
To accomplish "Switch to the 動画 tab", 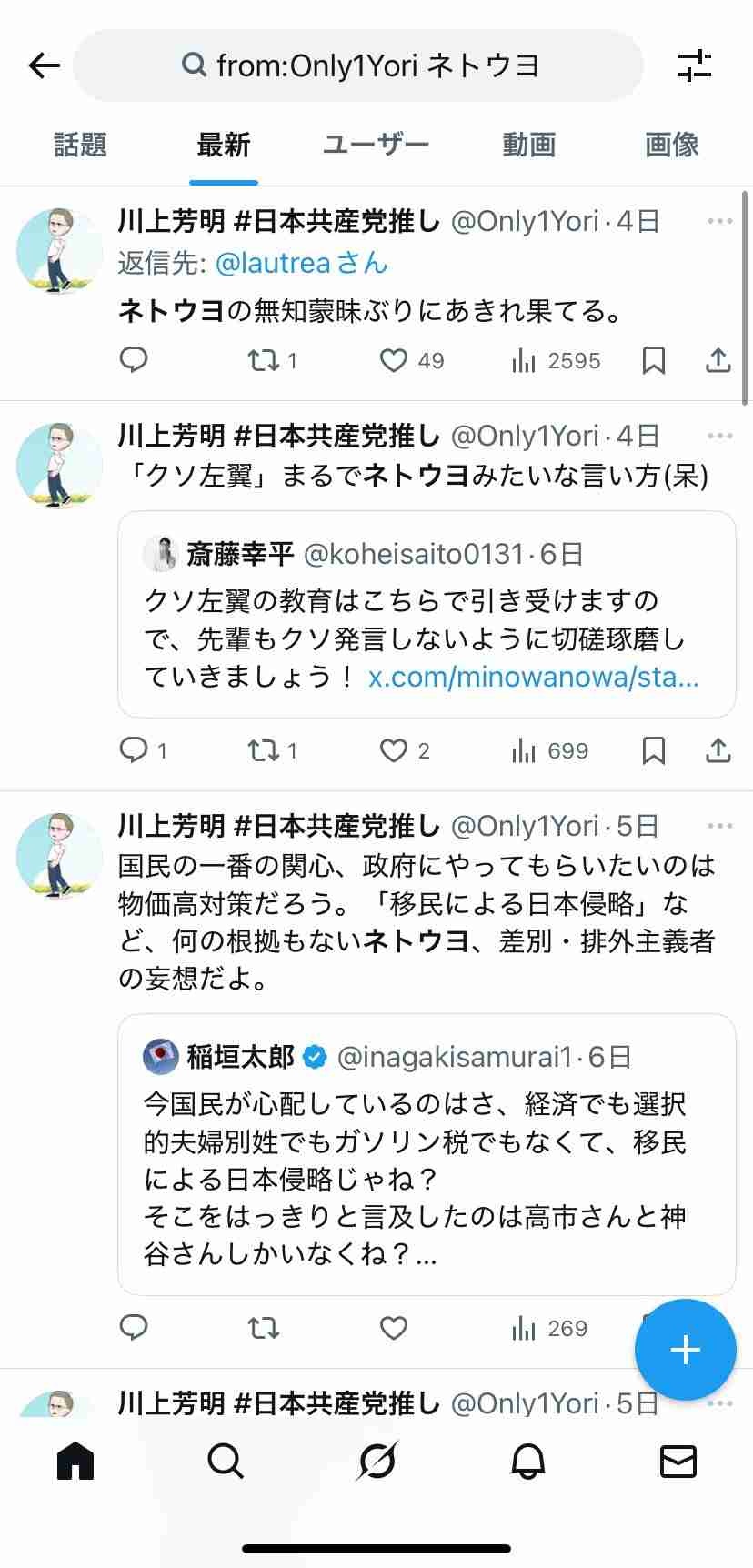I will 528,145.
